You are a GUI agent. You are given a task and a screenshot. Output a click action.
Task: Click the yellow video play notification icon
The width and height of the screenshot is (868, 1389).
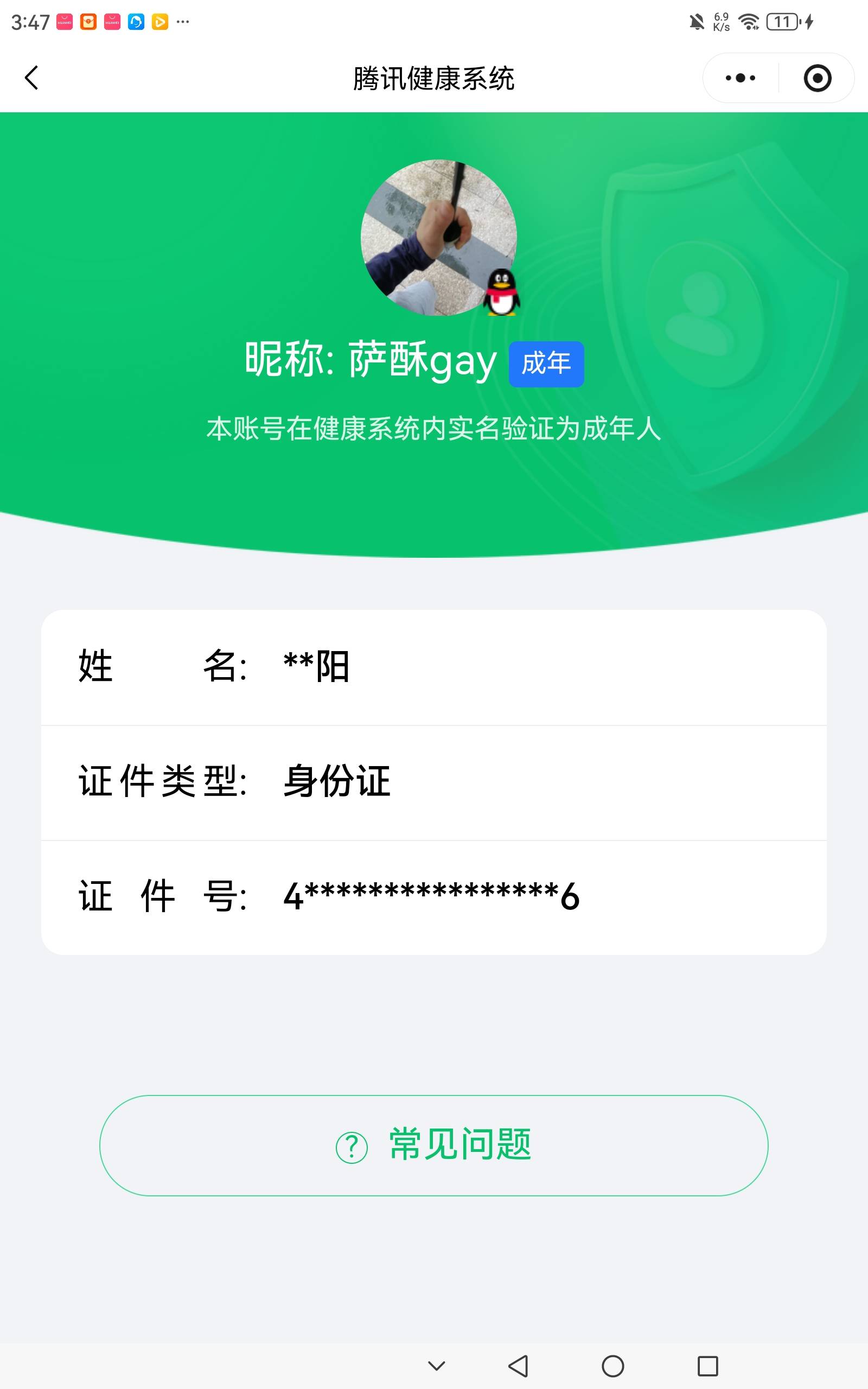tap(161, 21)
